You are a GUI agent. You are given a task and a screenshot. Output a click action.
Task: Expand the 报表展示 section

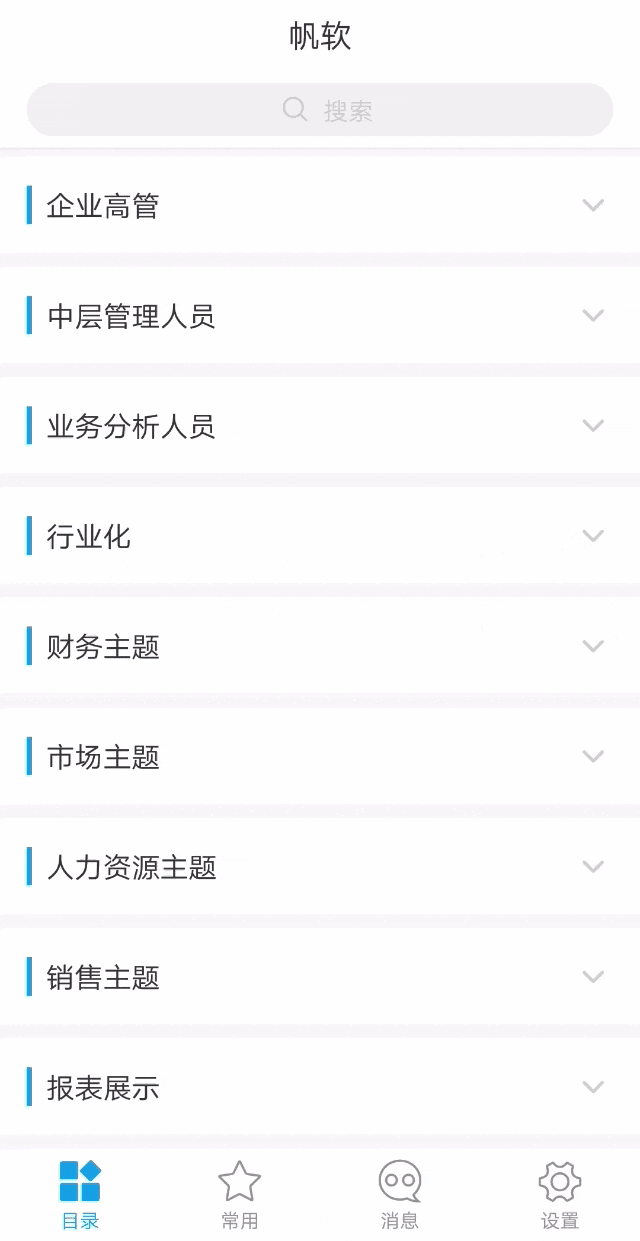(320, 1086)
